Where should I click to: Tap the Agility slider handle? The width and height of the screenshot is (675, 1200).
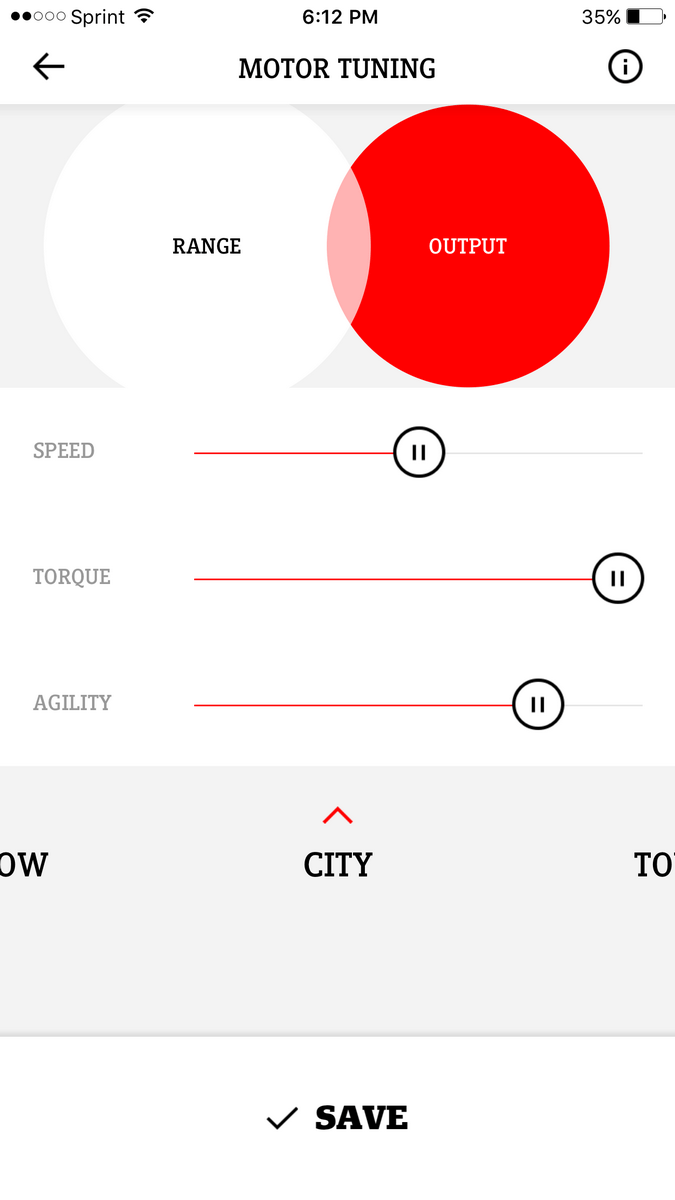click(x=538, y=704)
